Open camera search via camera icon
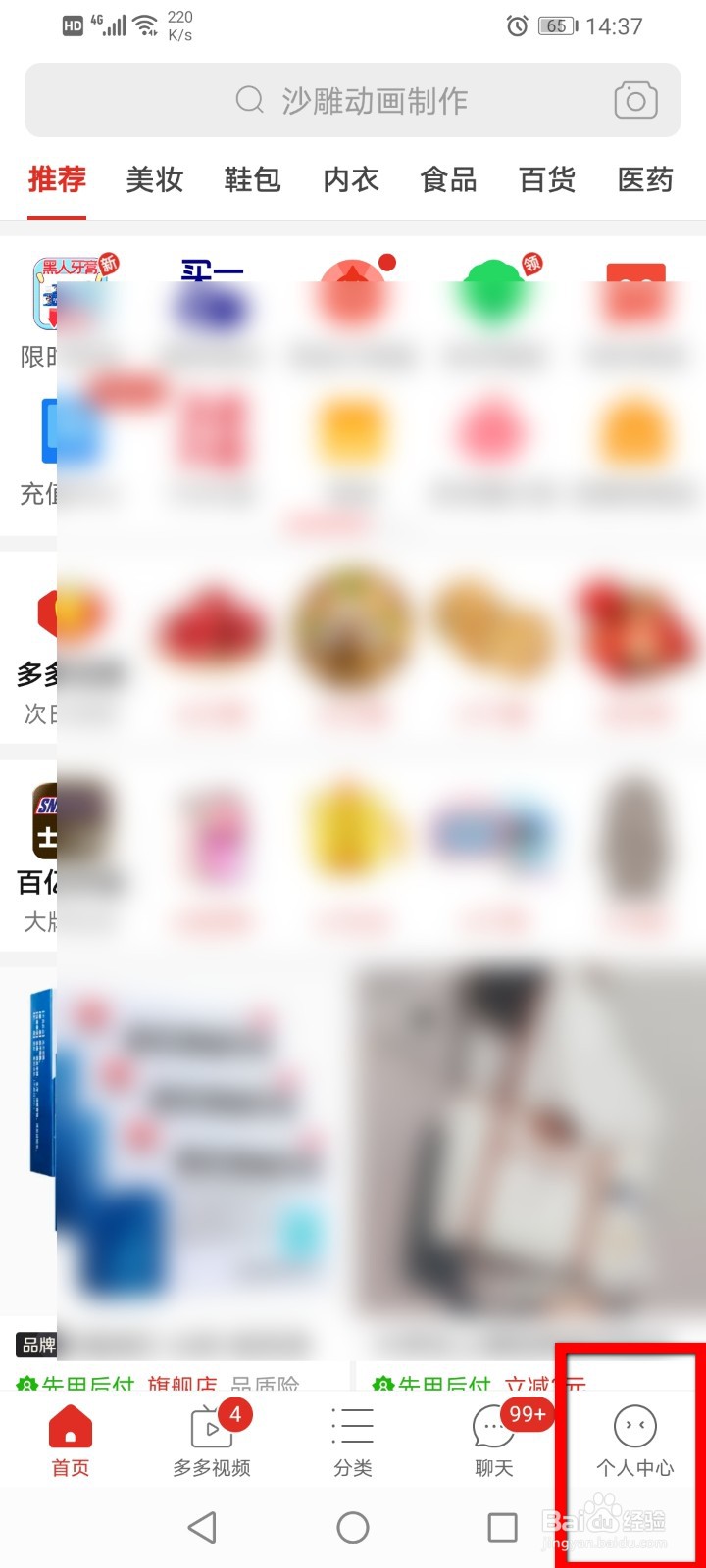This screenshot has height=1568, width=706. [x=635, y=100]
